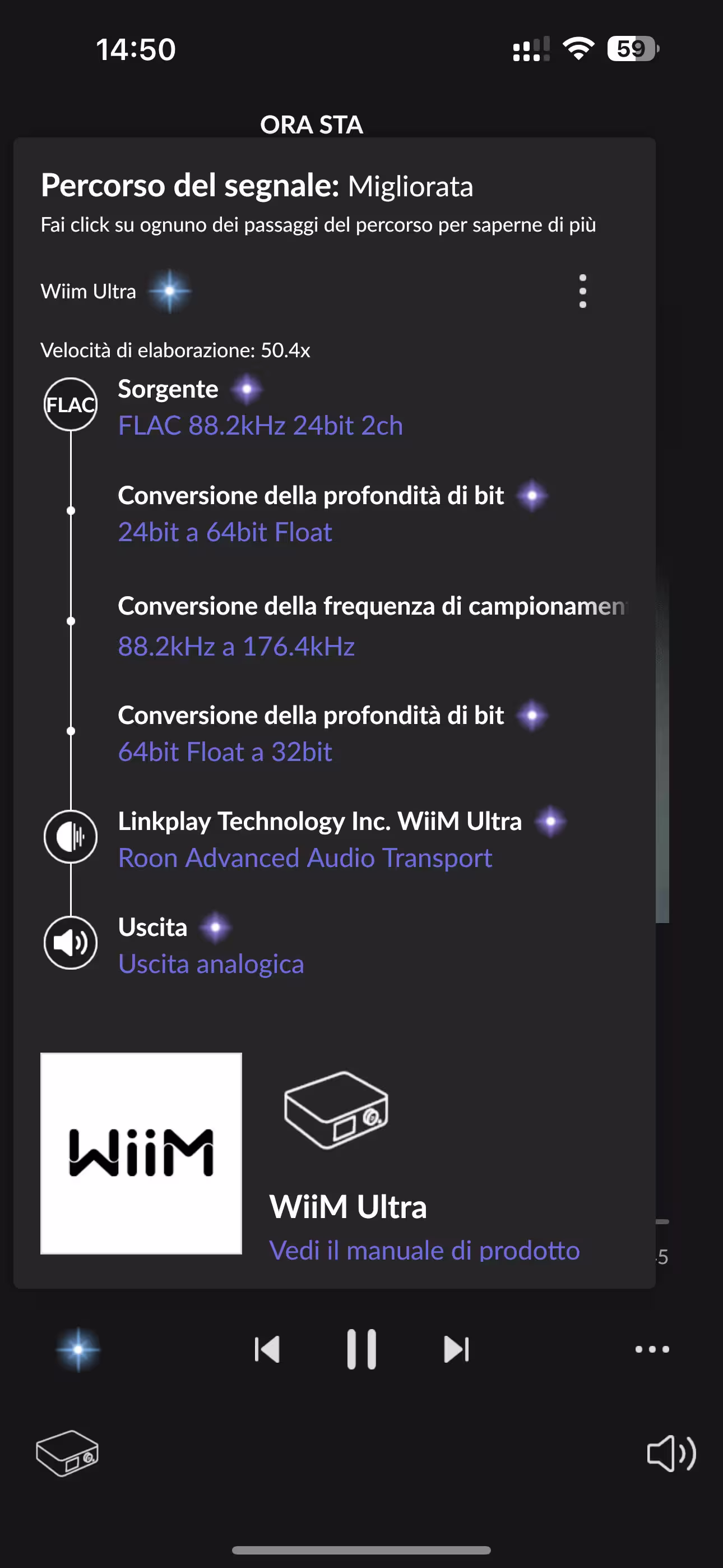The width and height of the screenshot is (723, 1568).
Task: Open the more options dots in the player bar
Action: pos(652,1349)
